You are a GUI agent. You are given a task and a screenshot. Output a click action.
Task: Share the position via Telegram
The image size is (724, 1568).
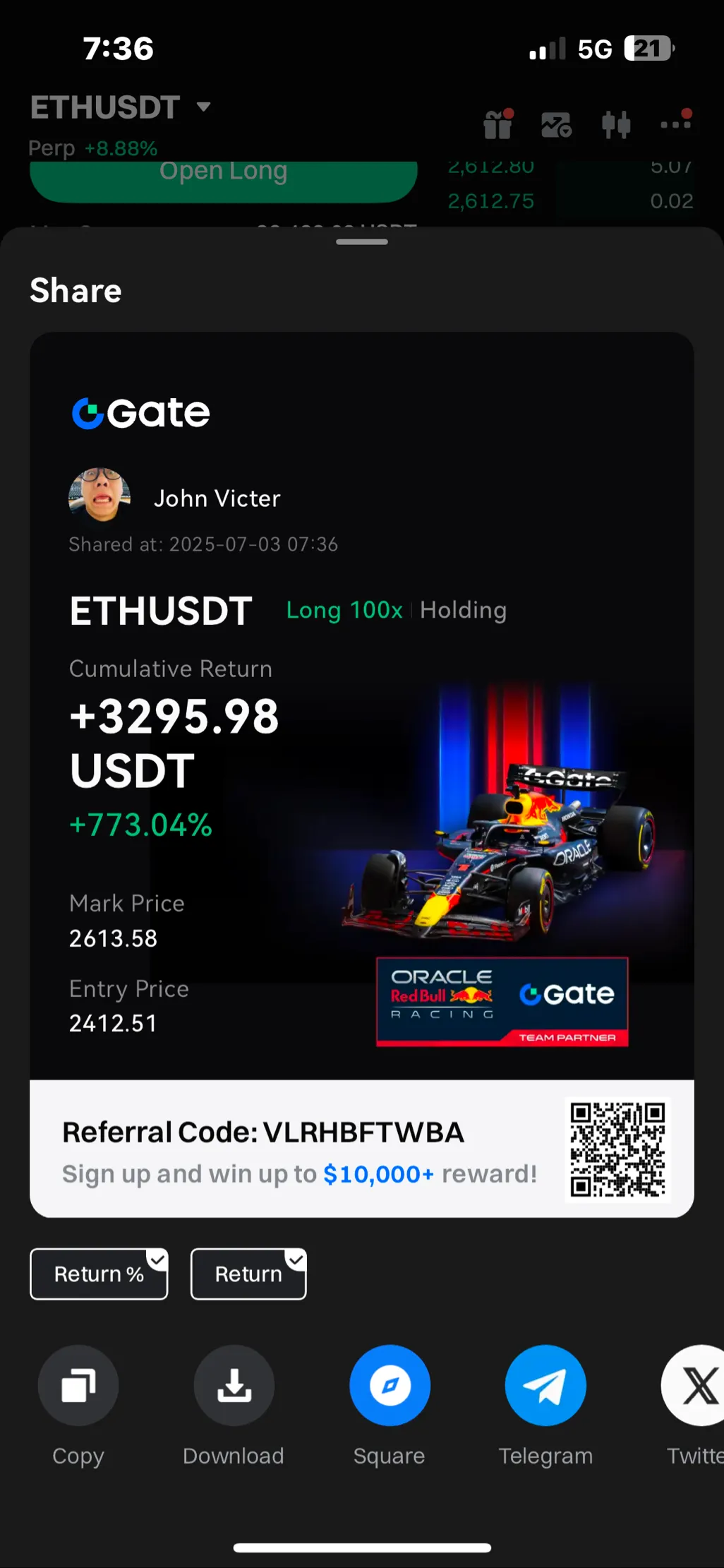tap(545, 1385)
